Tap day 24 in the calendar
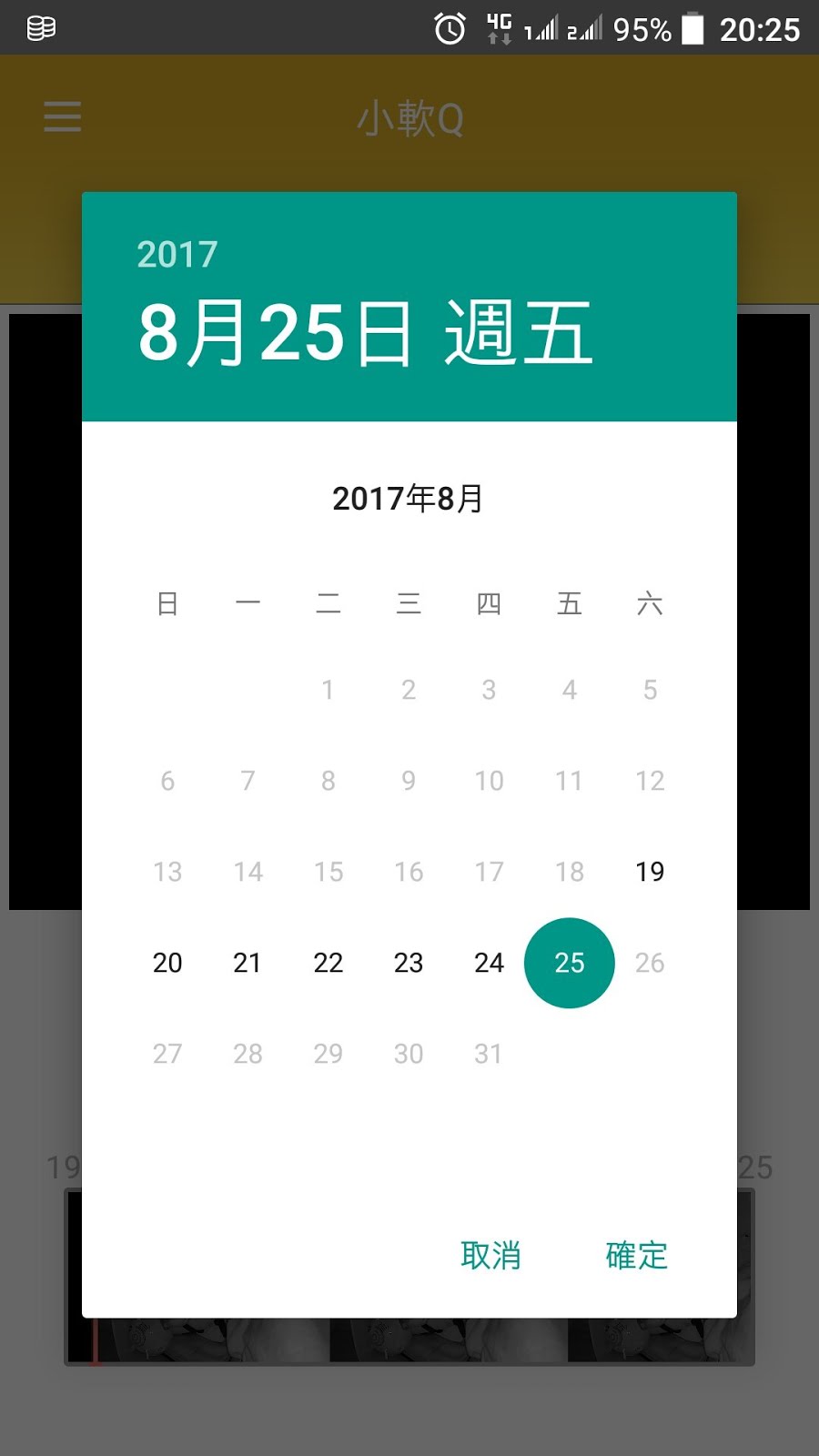 click(x=489, y=963)
